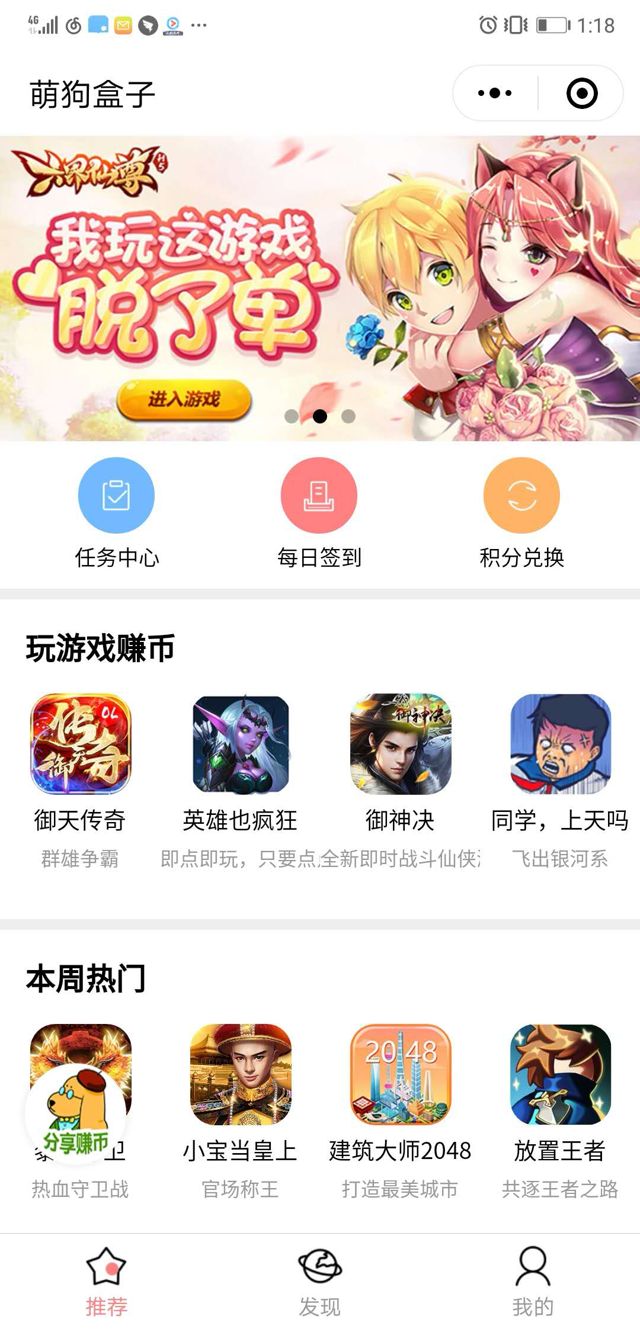The height and width of the screenshot is (1329, 640).
Task: Open 建筑大师2048 game
Action: point(400,1075)
